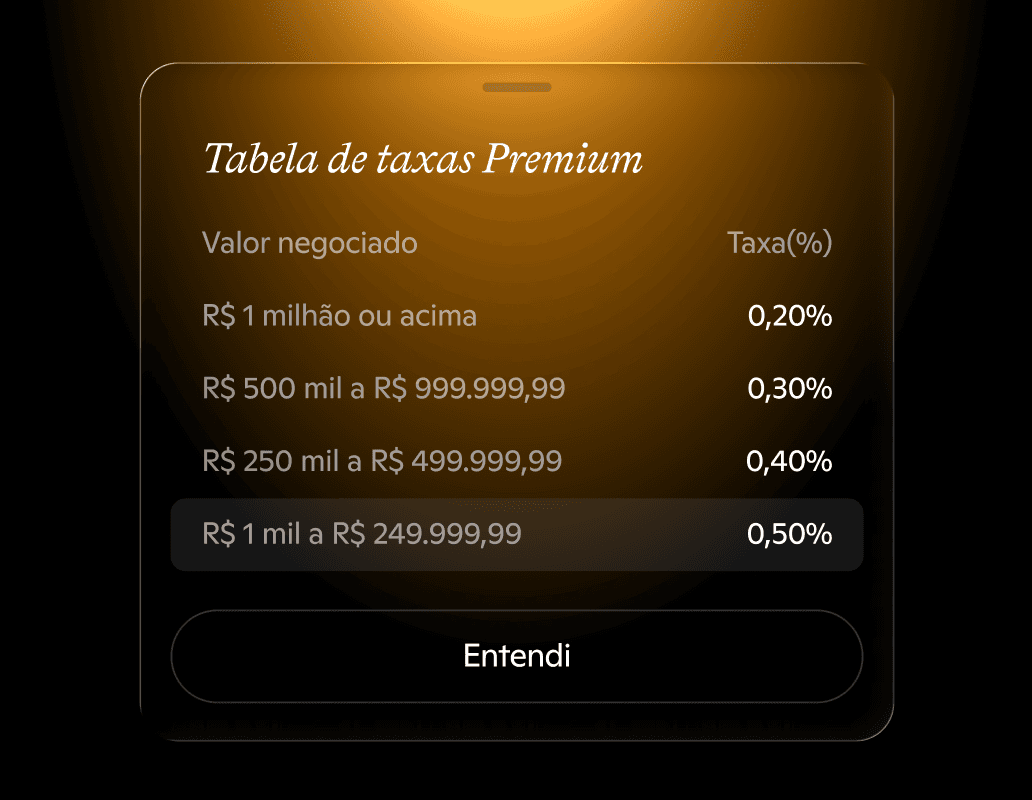
Task: Confirm with the Entendi button
Action: click(517, 656)
